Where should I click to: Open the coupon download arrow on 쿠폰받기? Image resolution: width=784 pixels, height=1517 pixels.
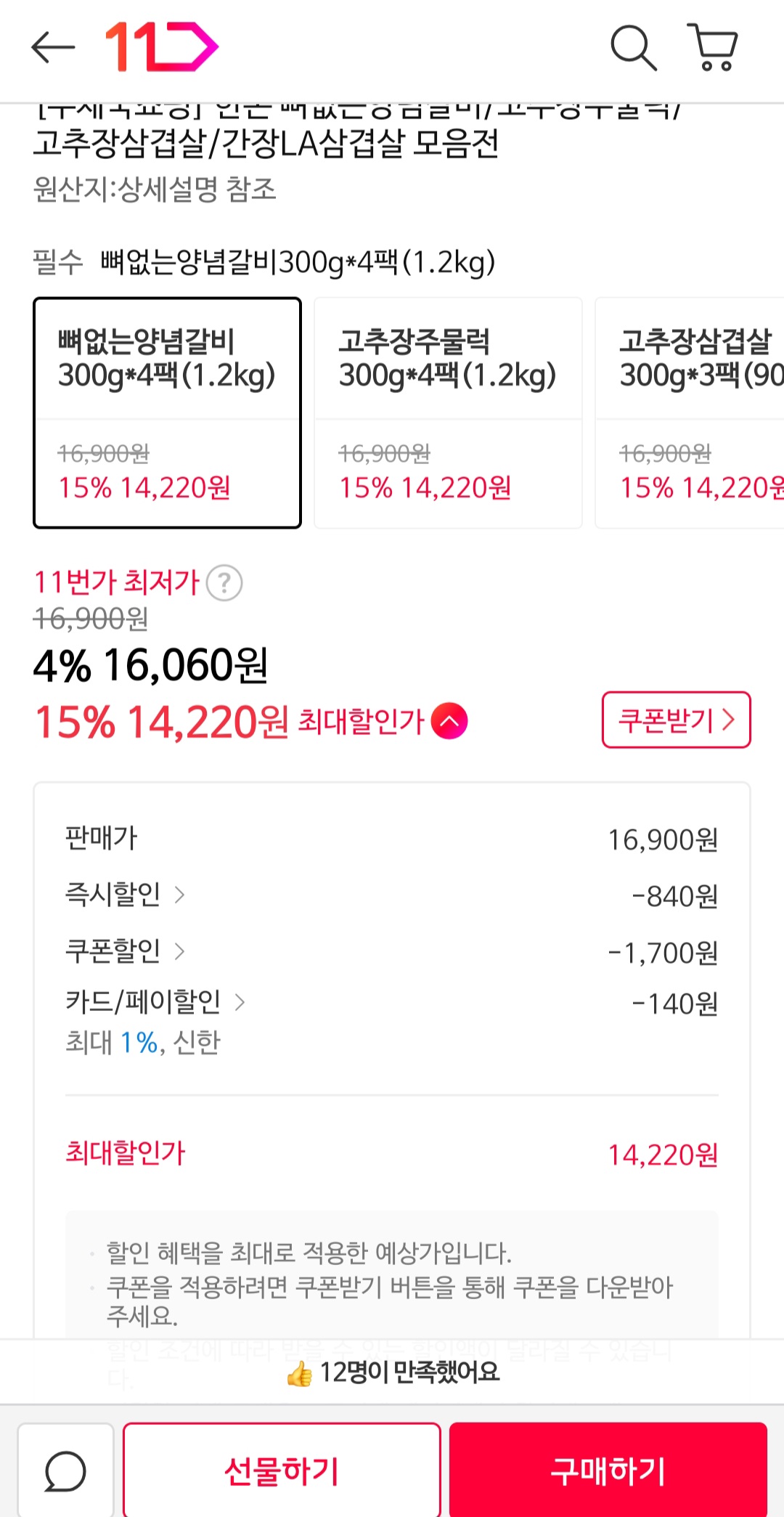pyautogui.click(x=728, y=720)
